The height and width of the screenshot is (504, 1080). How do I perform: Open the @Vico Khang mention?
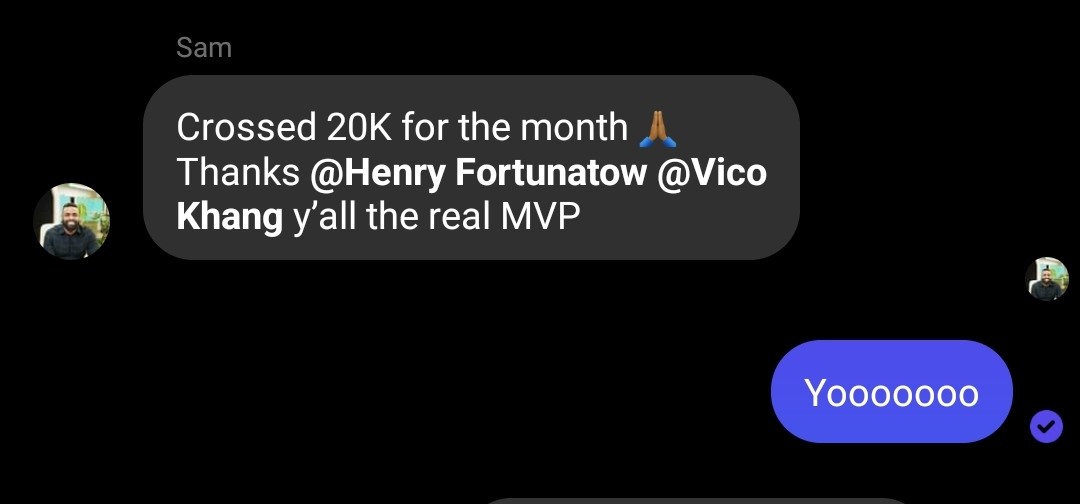tap(711, 173)
